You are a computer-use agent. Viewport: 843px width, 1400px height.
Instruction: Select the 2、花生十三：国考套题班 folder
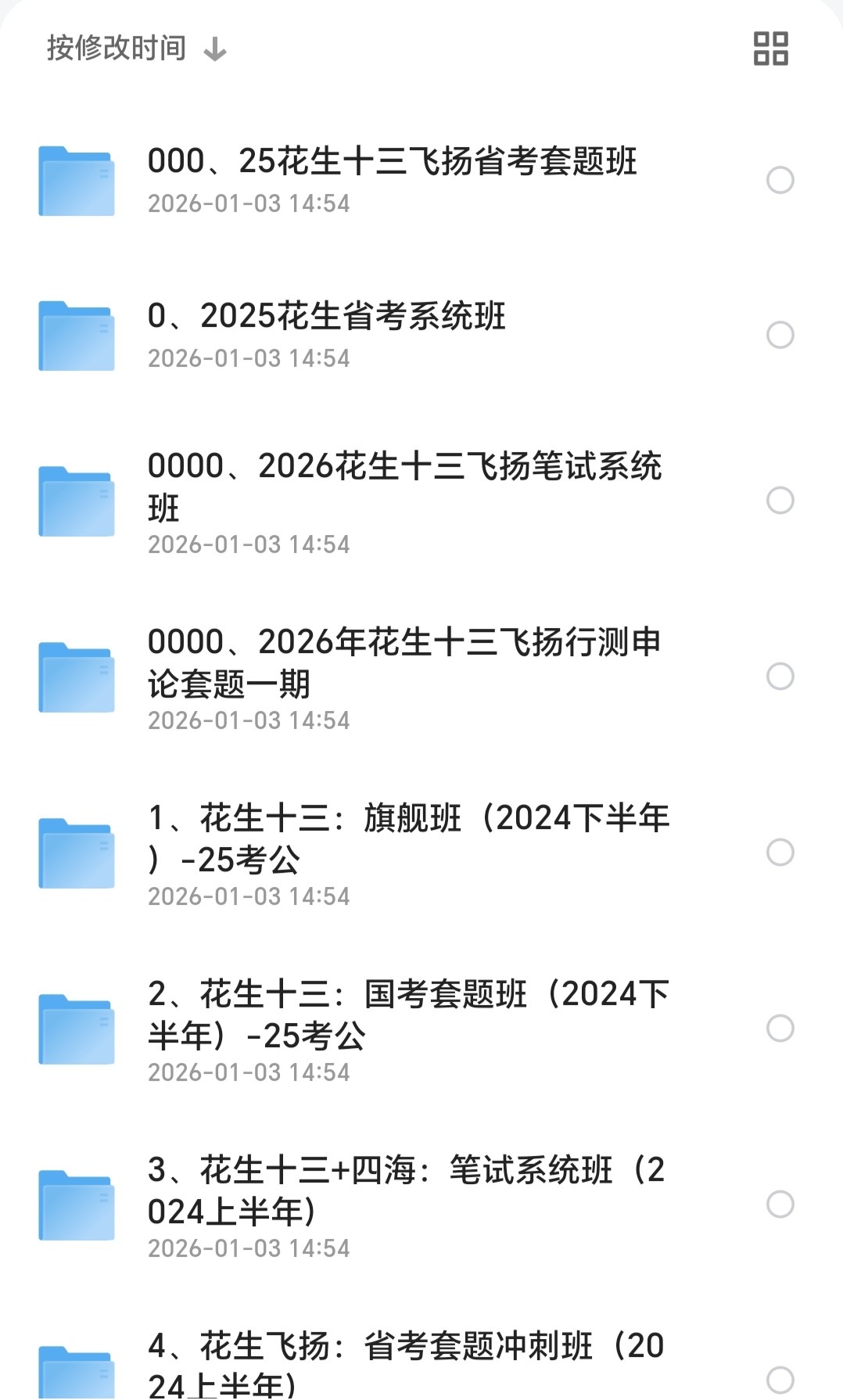pos(780,1028)
